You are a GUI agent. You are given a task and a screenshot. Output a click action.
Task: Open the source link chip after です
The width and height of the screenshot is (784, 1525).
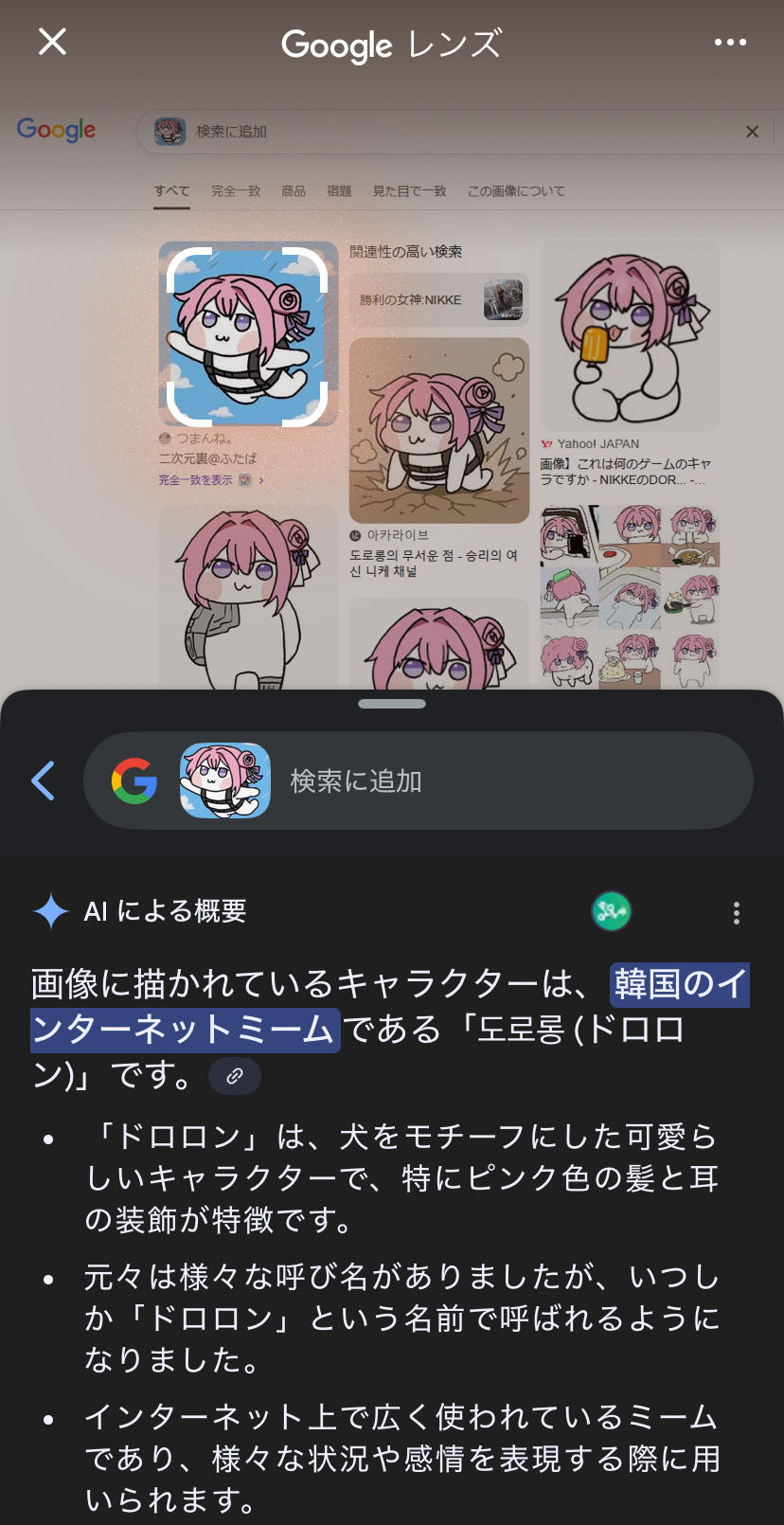[x=235, y=1076]
